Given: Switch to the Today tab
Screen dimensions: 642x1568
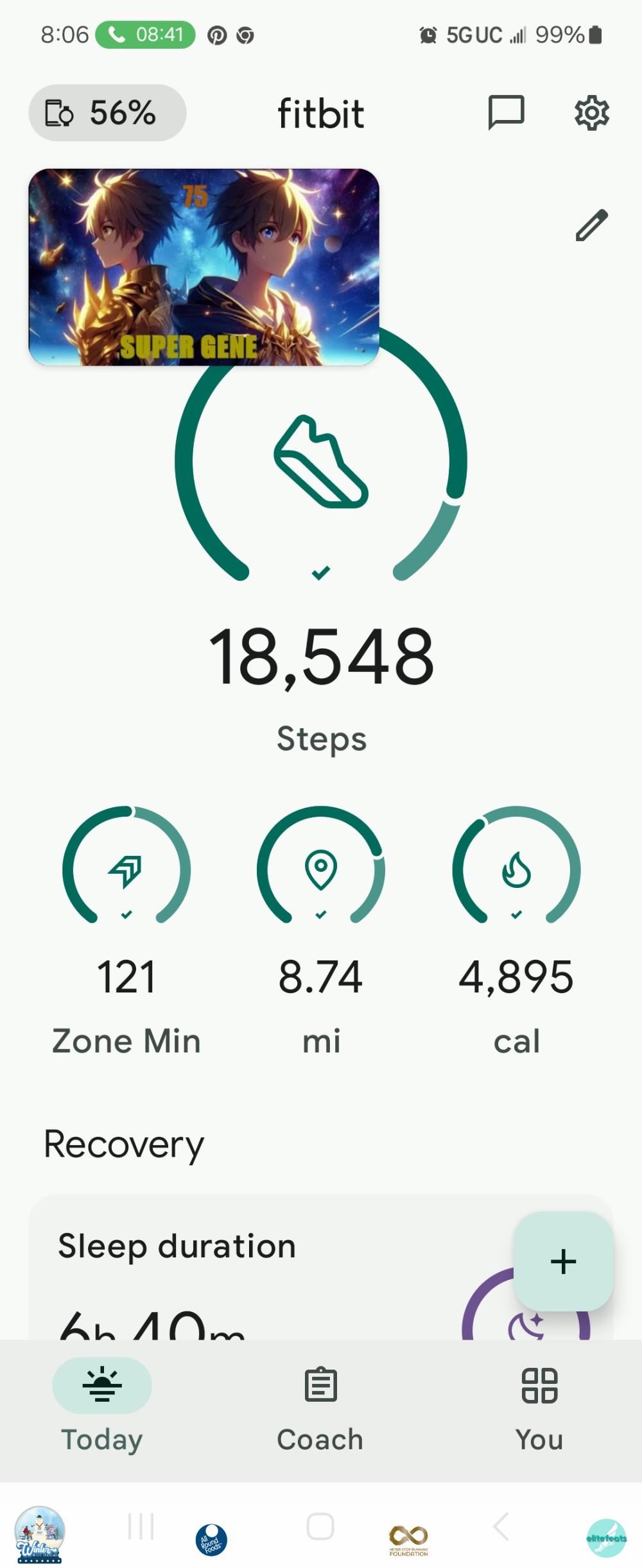Looking at the screenshot, I should (x=102, y=1405).
